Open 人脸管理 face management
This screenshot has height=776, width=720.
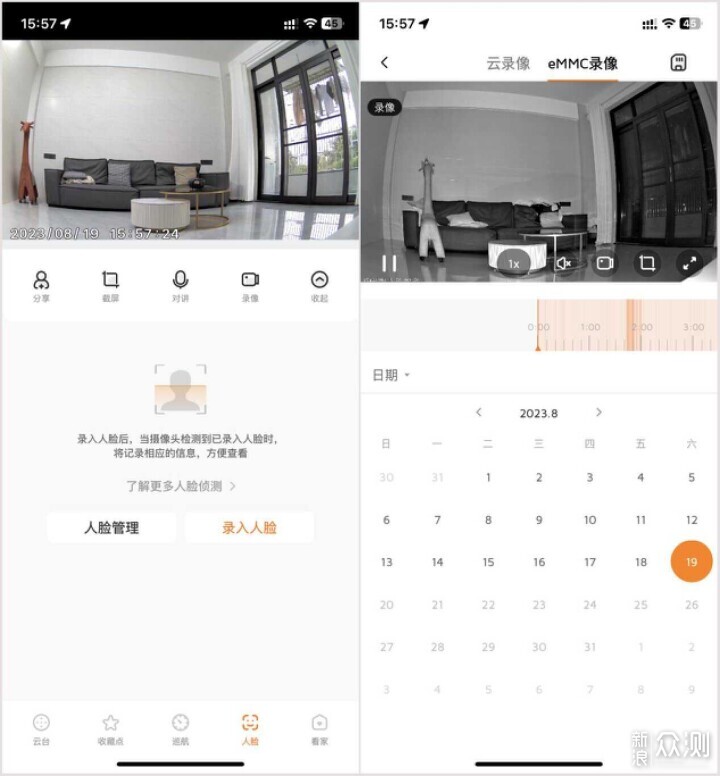(111, 527)
